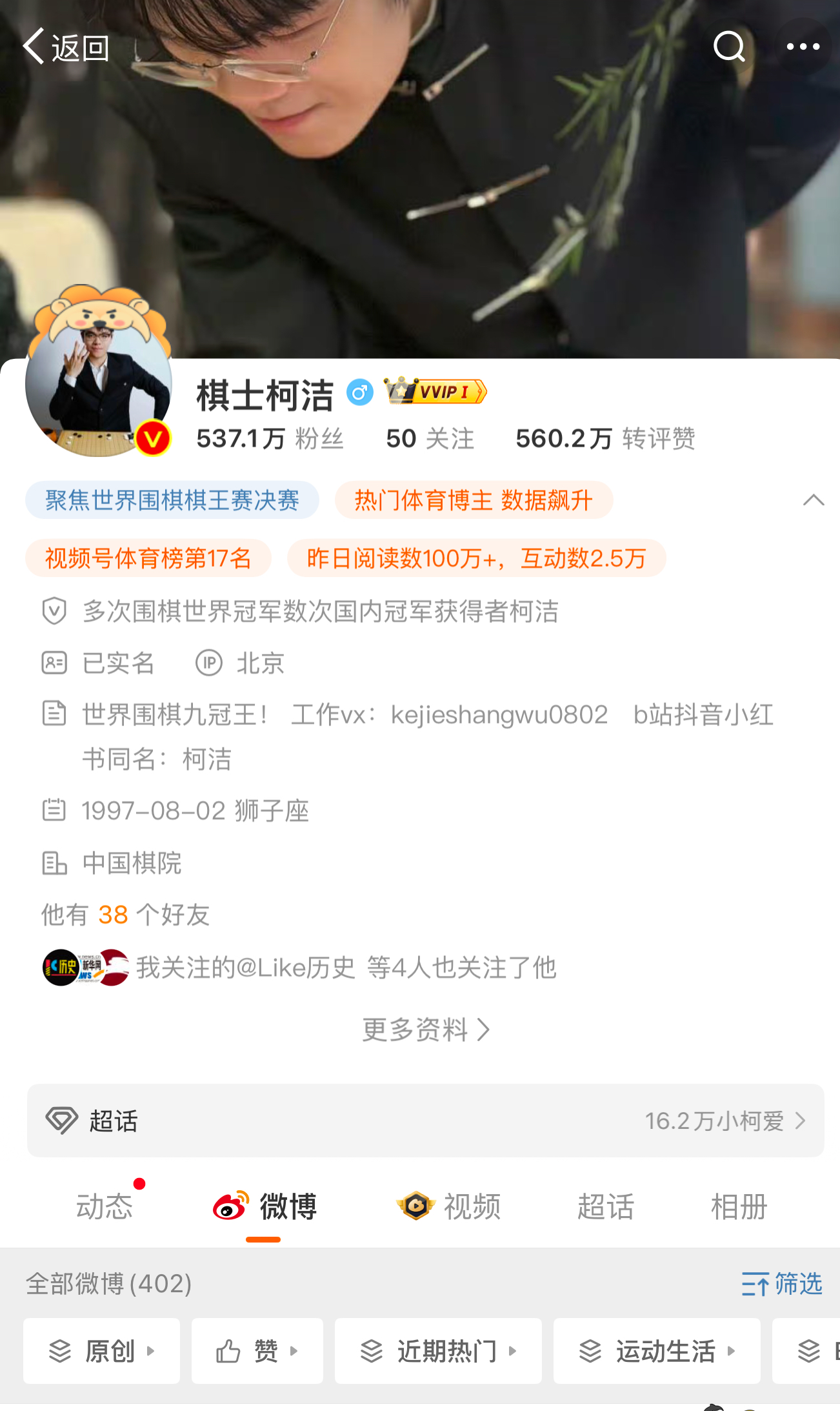Viewport: 840px width, 1411px height.
Task: Open the 视频号体育榜第17名 chip
Action: tap(148, 558)
